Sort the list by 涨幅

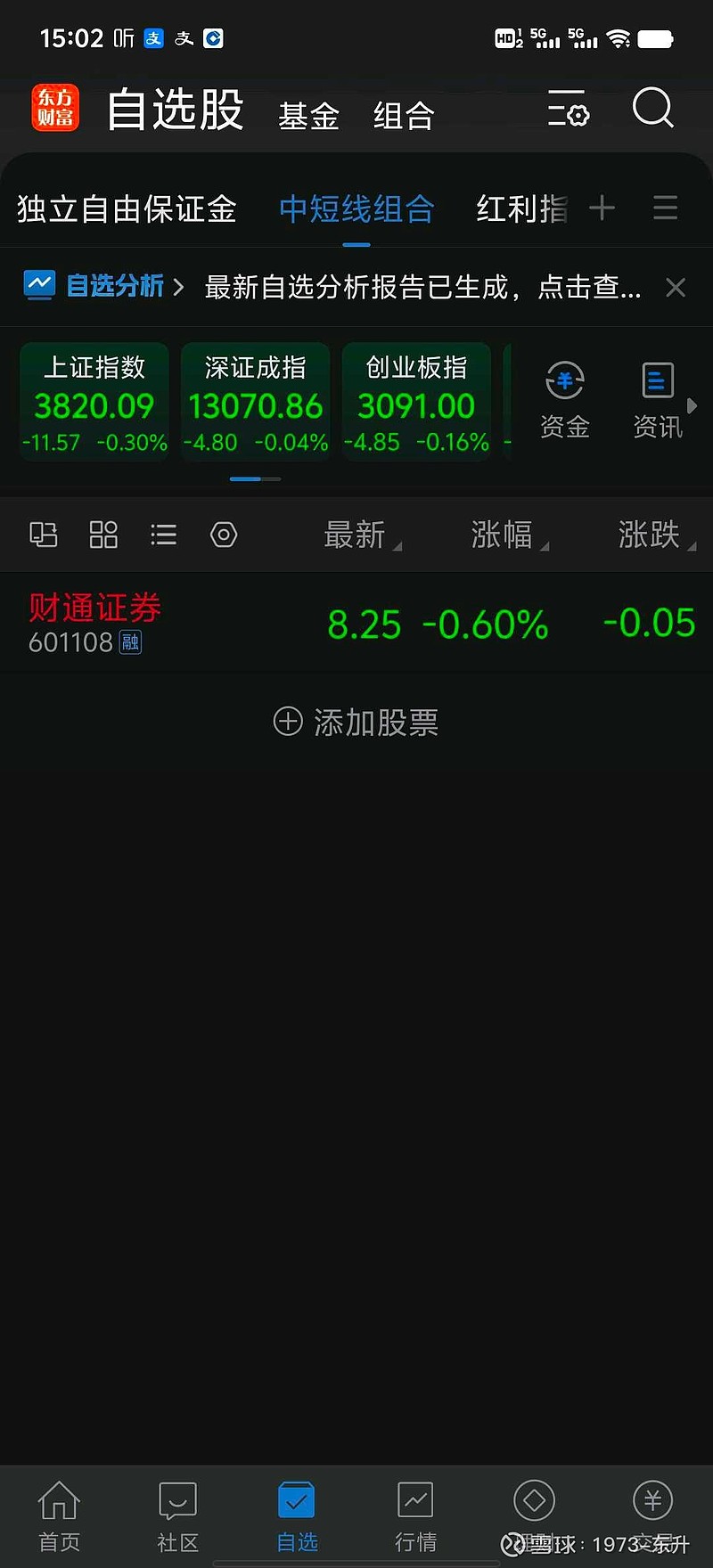point(504,535)
